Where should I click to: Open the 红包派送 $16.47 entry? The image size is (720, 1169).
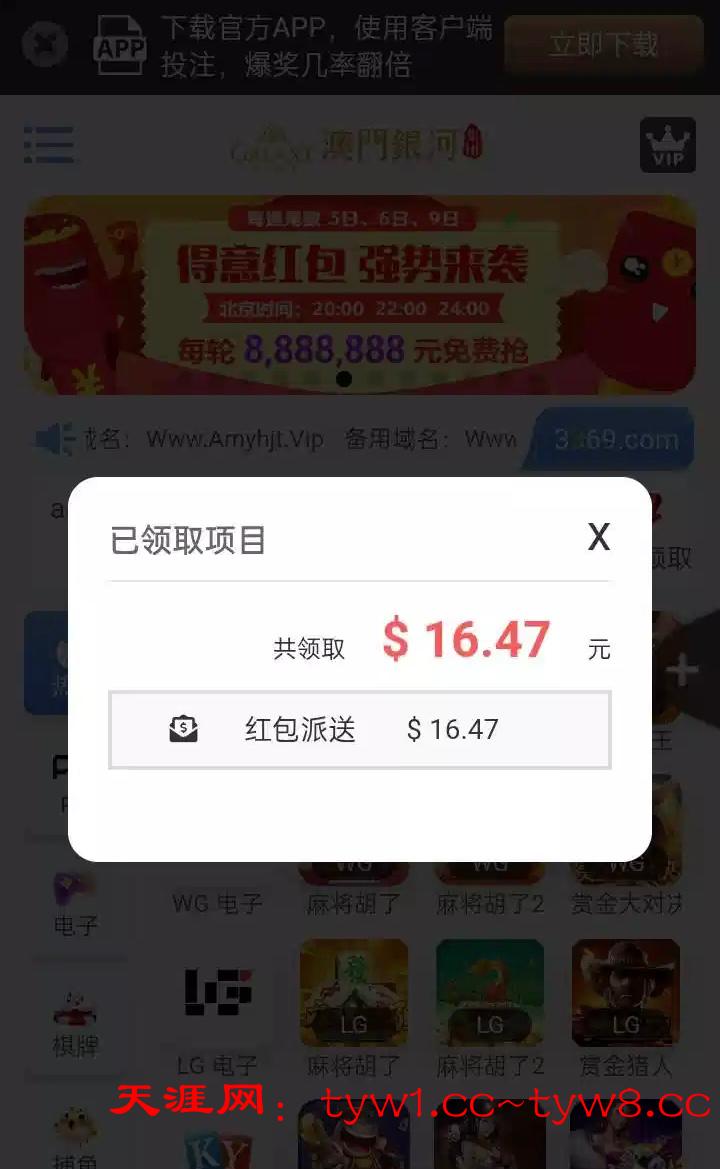(x=359, y=730)
